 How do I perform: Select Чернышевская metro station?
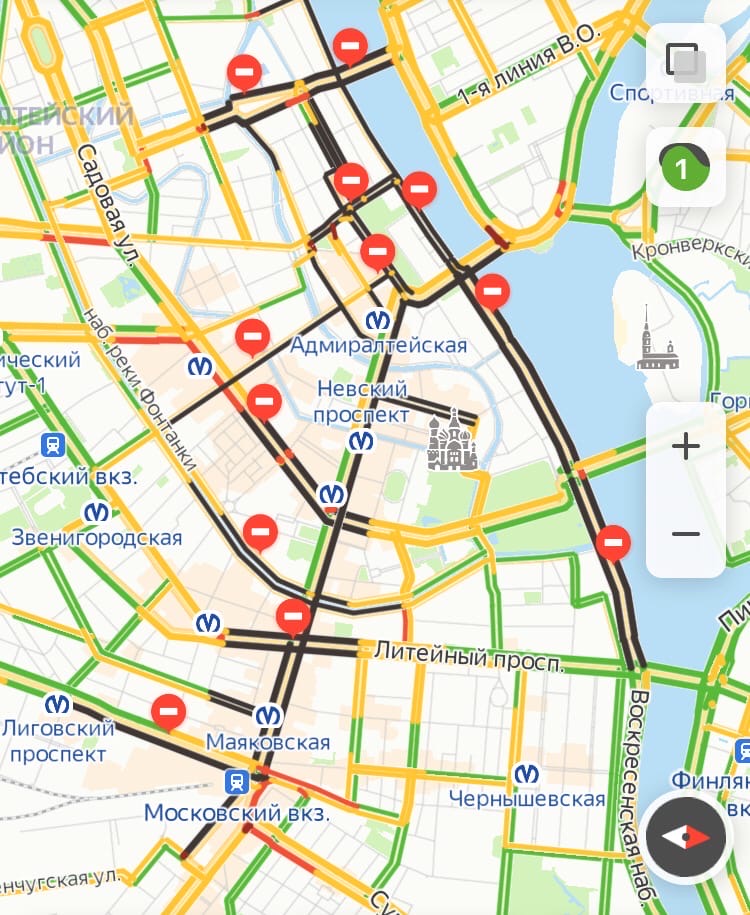(526, 773)
